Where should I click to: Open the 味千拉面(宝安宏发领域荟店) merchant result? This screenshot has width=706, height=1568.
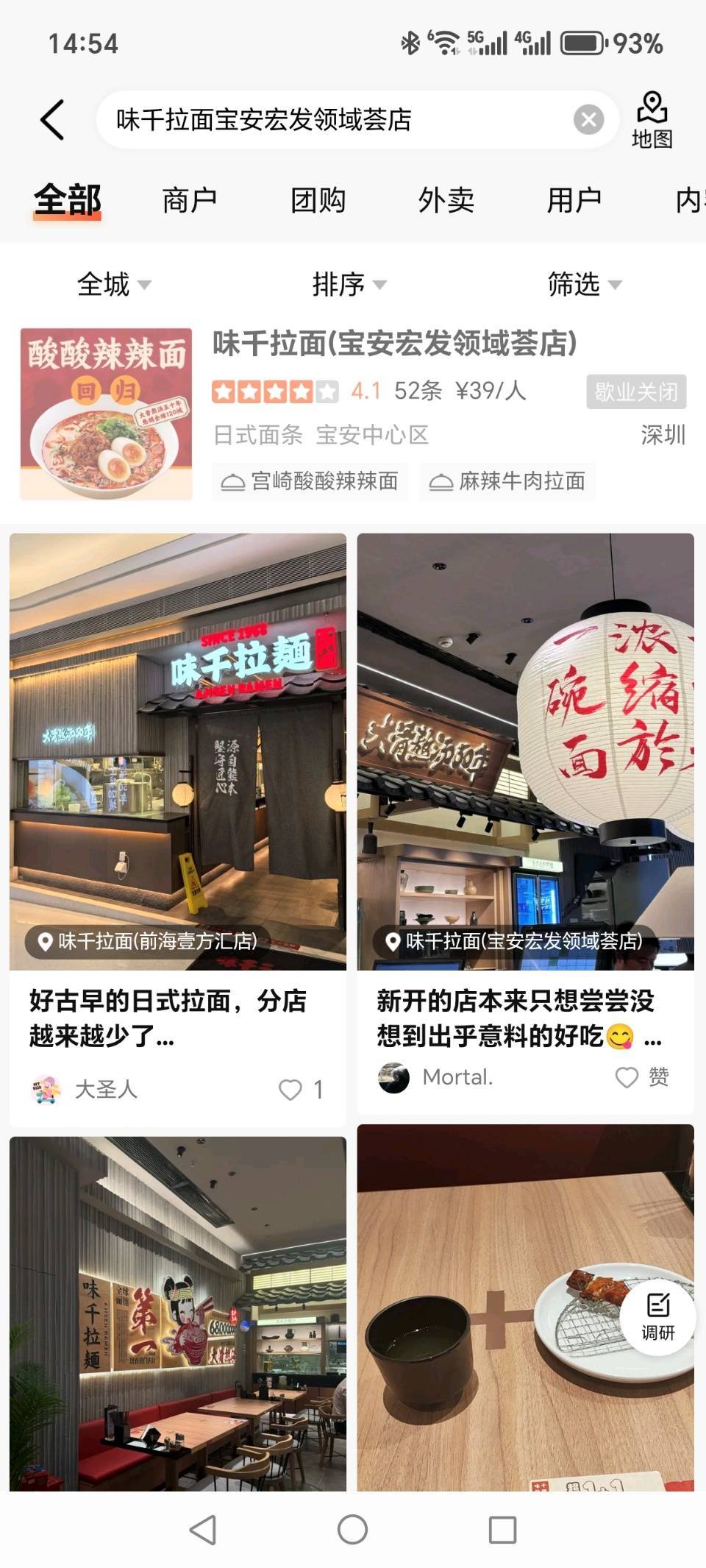point(394,344)
